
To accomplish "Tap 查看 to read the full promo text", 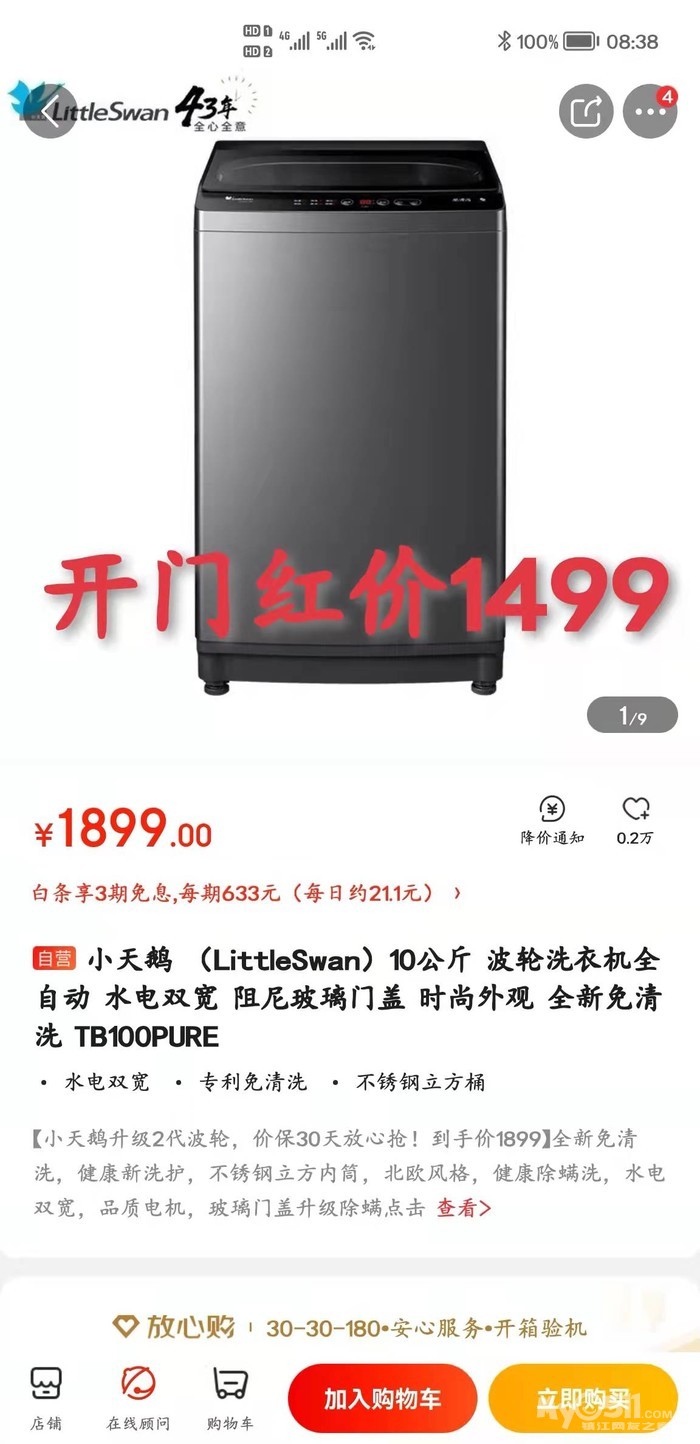I will (464, 1208).
